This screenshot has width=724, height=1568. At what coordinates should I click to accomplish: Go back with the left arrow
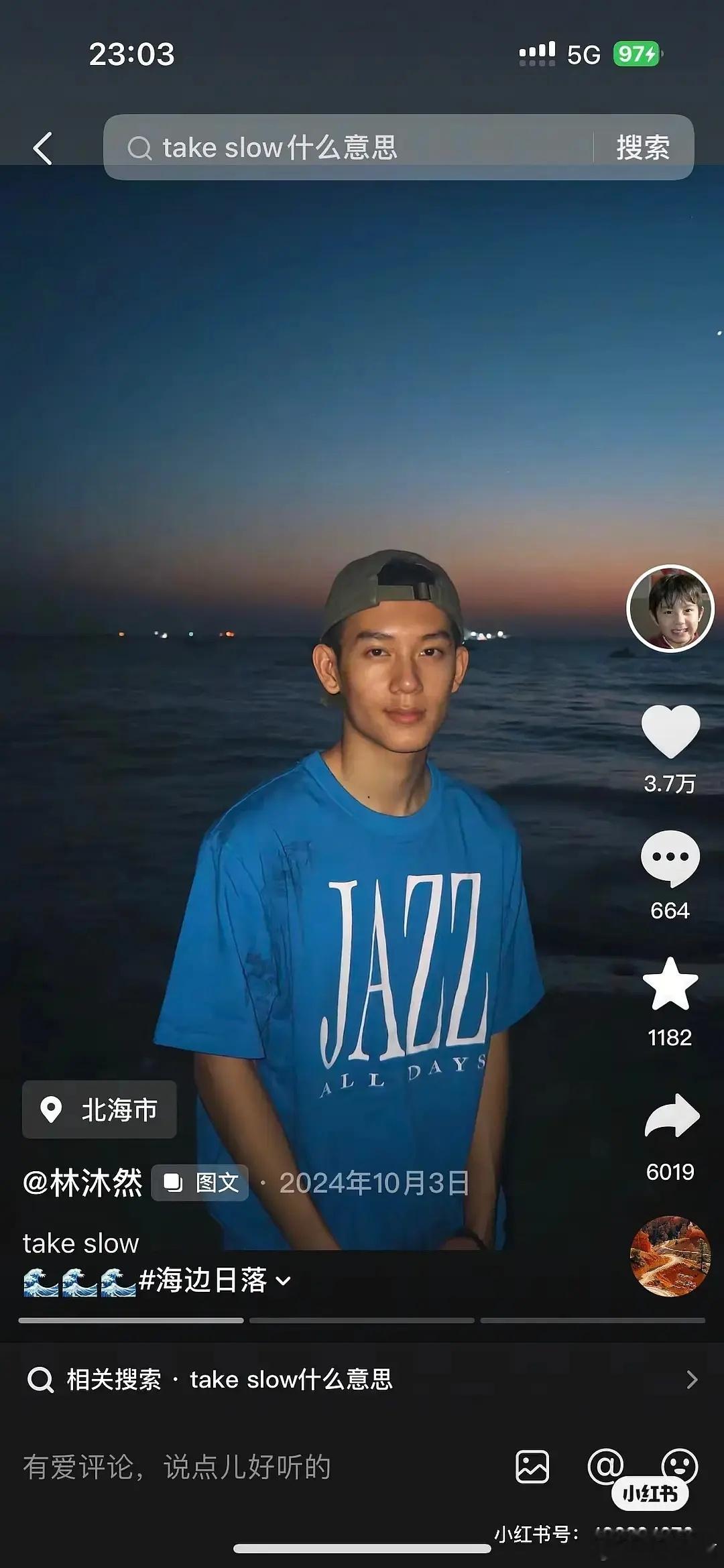(x=42, y=147)
